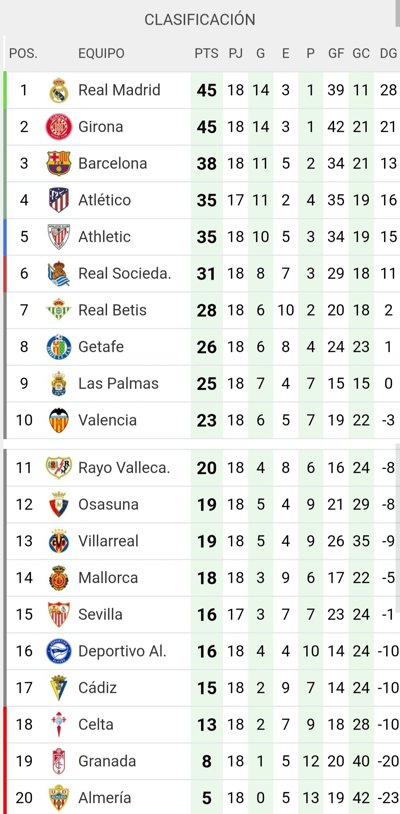Image resolution: width=400 pixels, height=814 pixels.
Task: Select the Deportivo Alavés row
Action: [x=201, y=651]
